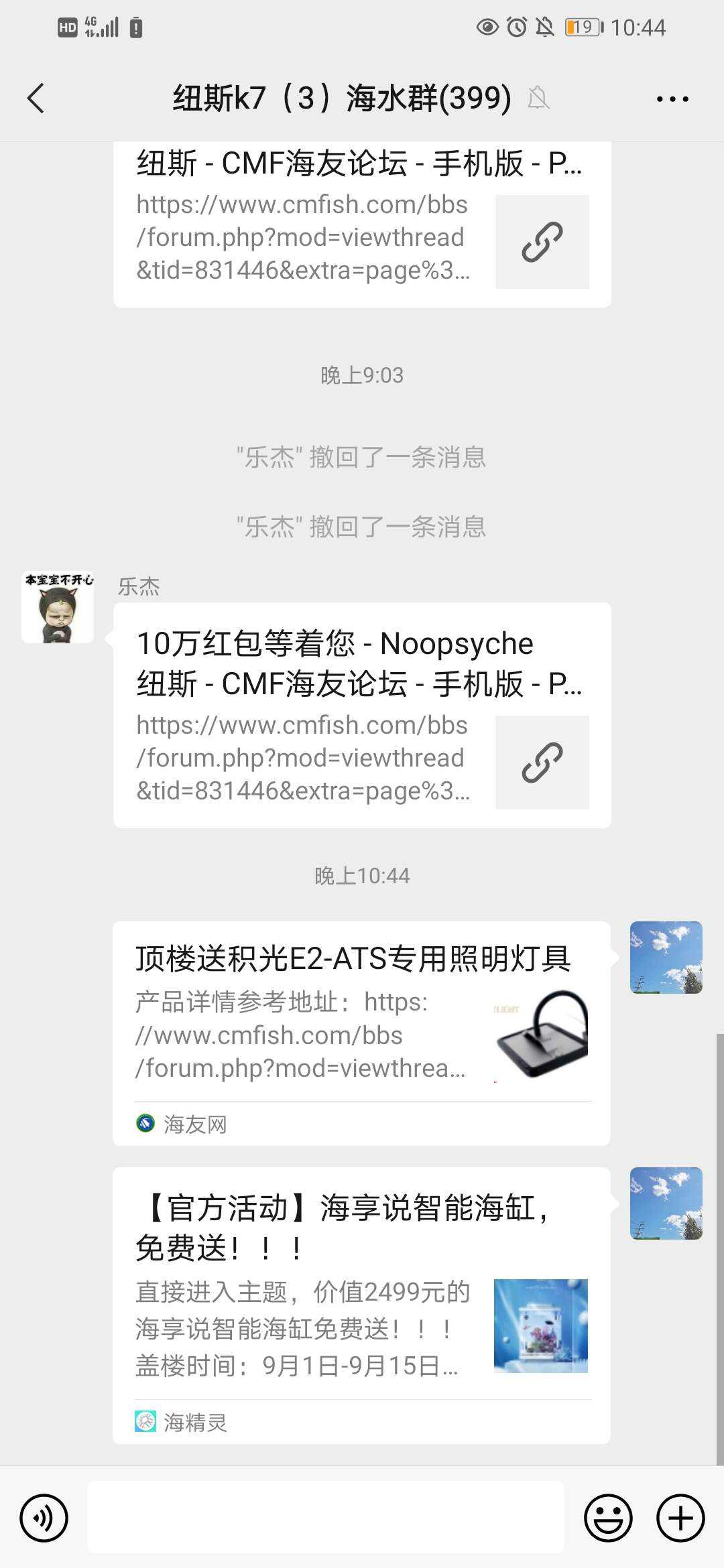Go back from the group chat
The width and height of the screenshot is (724, 1568).
pyautogui.click(x=36, y=99)
